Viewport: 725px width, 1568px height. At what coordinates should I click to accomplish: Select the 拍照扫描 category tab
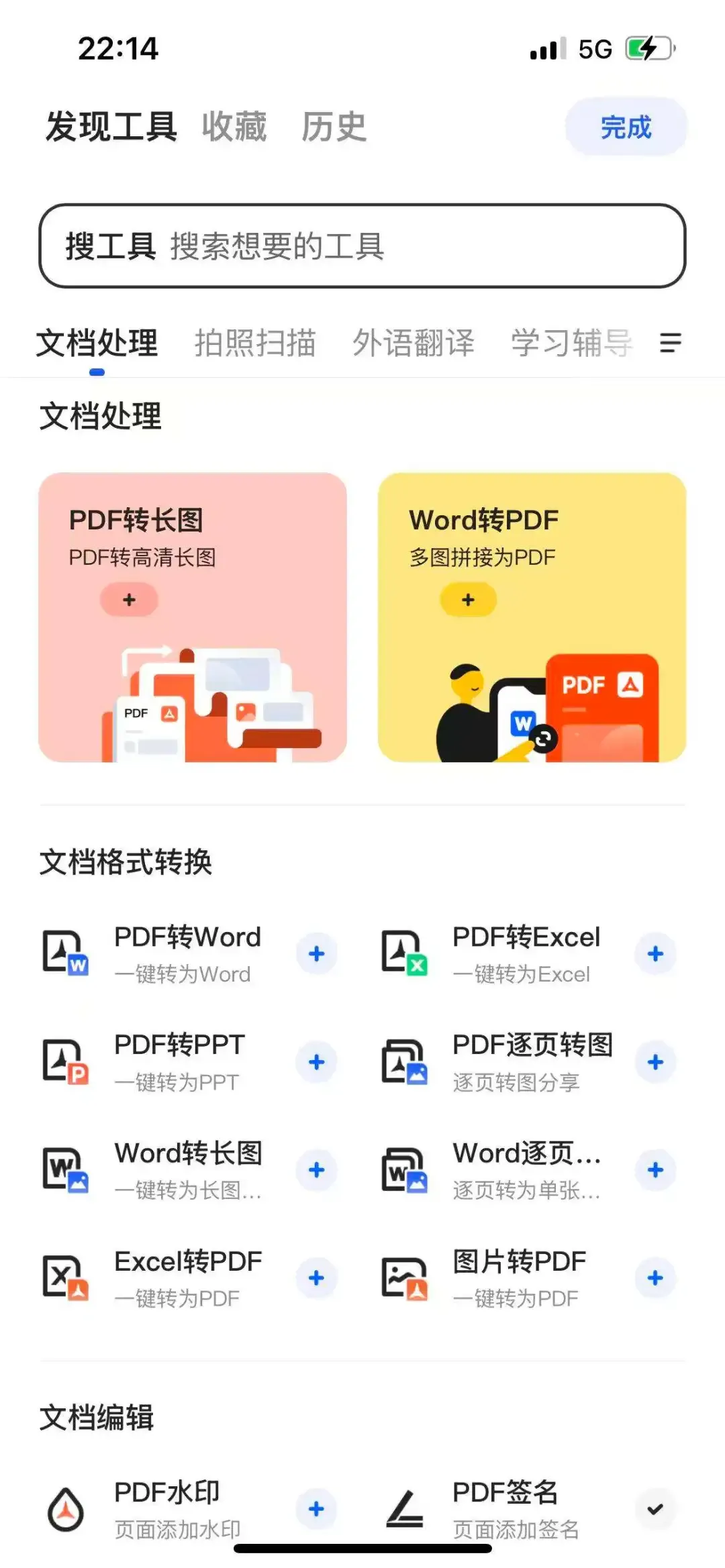point(255,343)
